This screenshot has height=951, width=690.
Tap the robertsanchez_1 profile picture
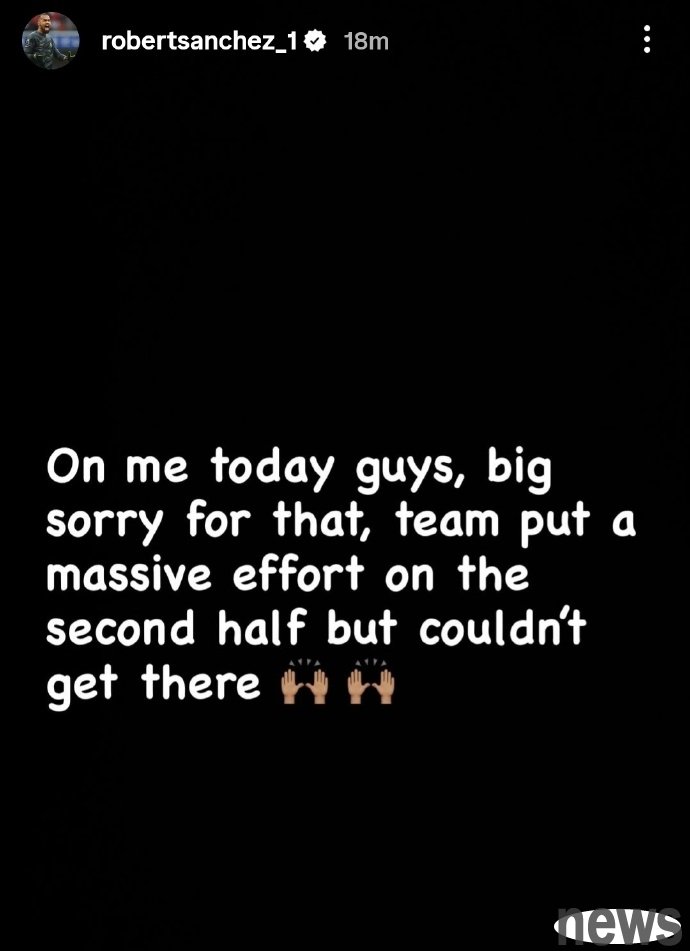click(x=52, y=41)
